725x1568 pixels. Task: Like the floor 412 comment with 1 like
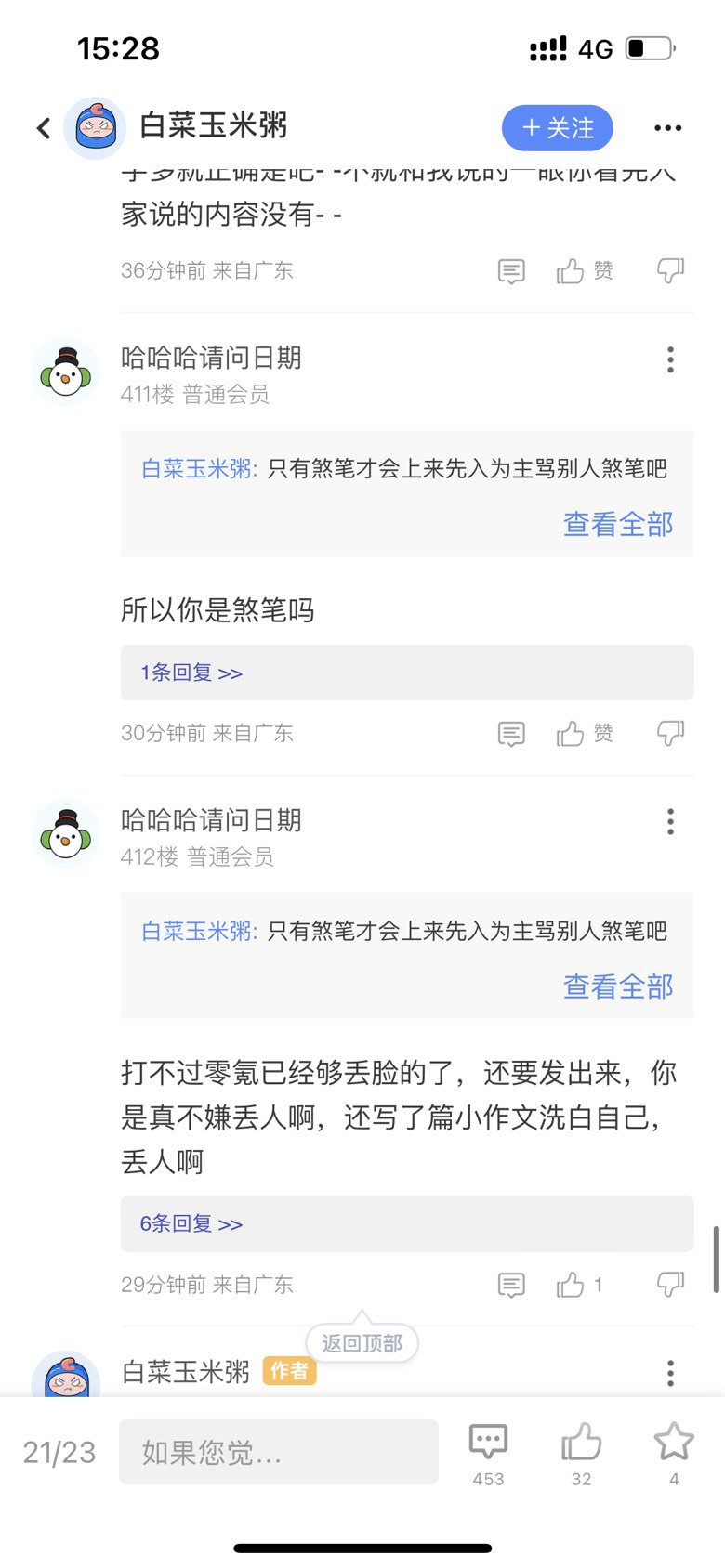coord(580,1286)
